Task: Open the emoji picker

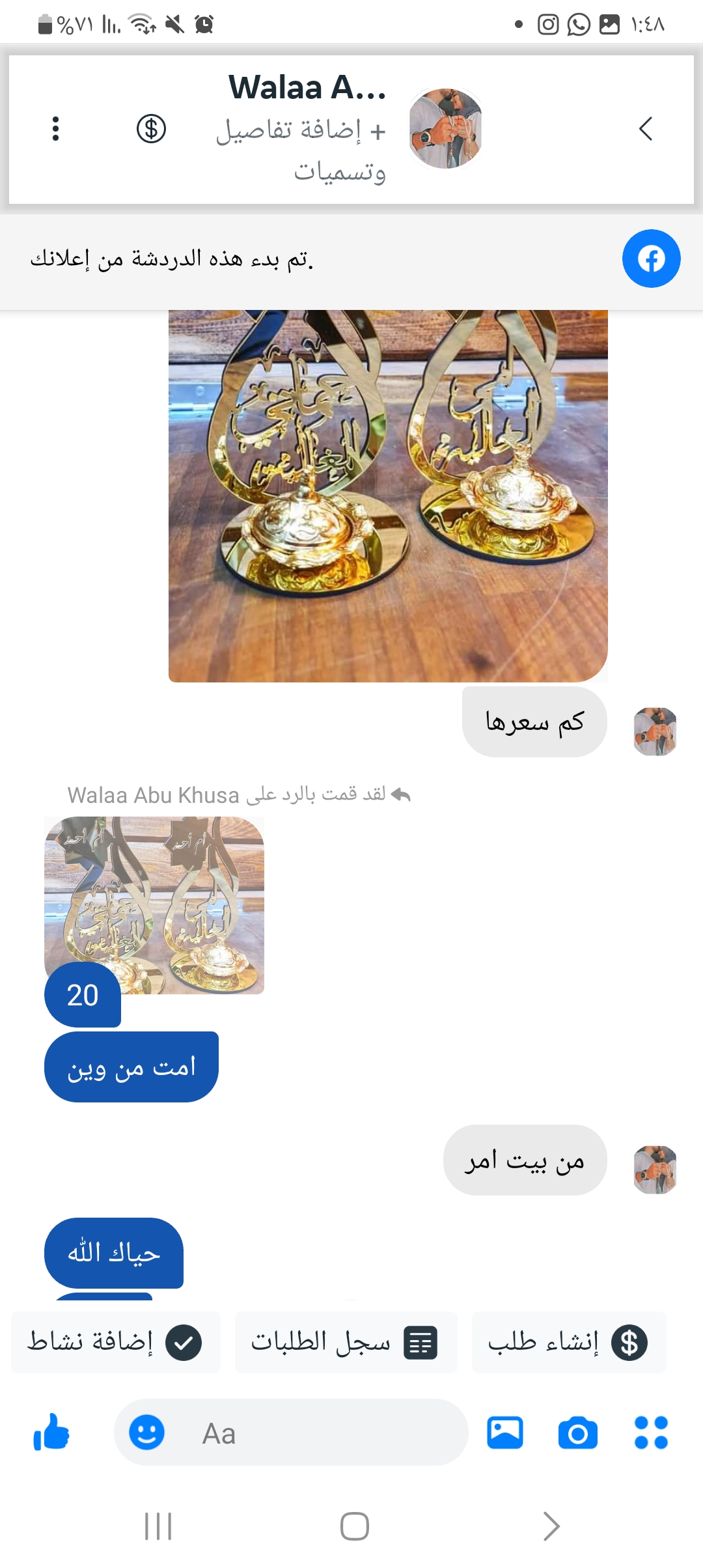Action: point(146,1433)
